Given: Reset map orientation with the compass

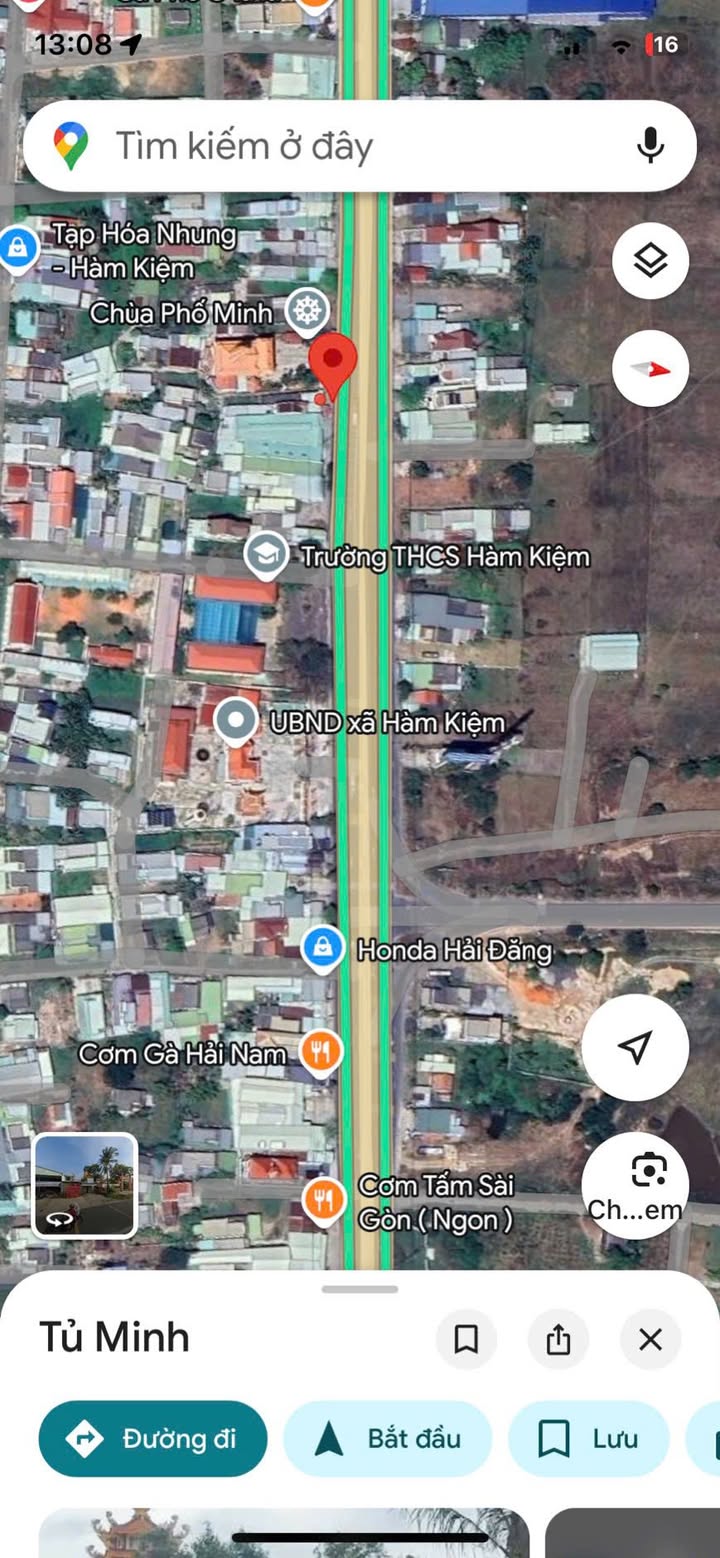Looking at the screenshot, I should [650, 369].
